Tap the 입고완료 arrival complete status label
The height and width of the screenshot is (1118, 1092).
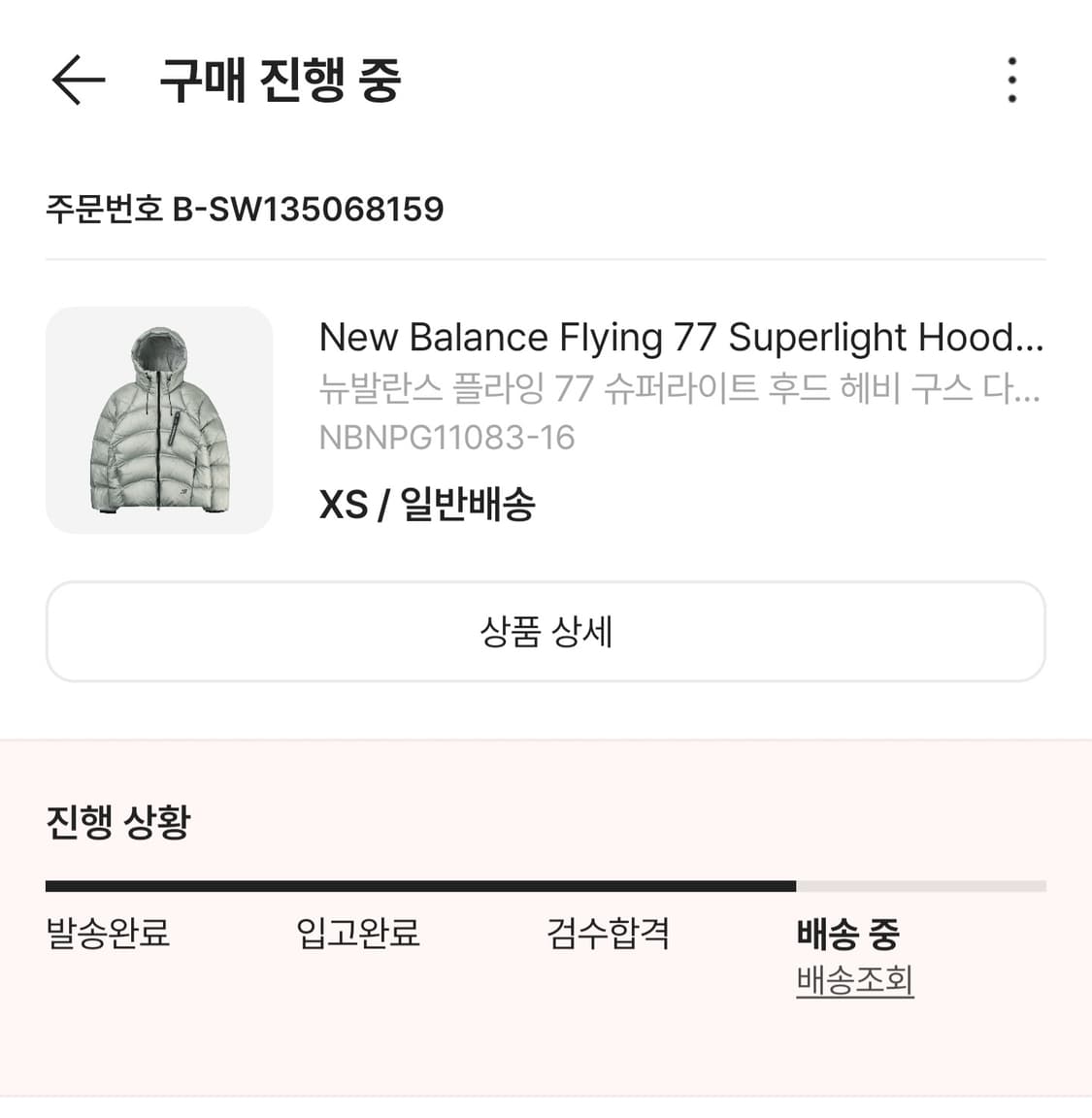360,934
